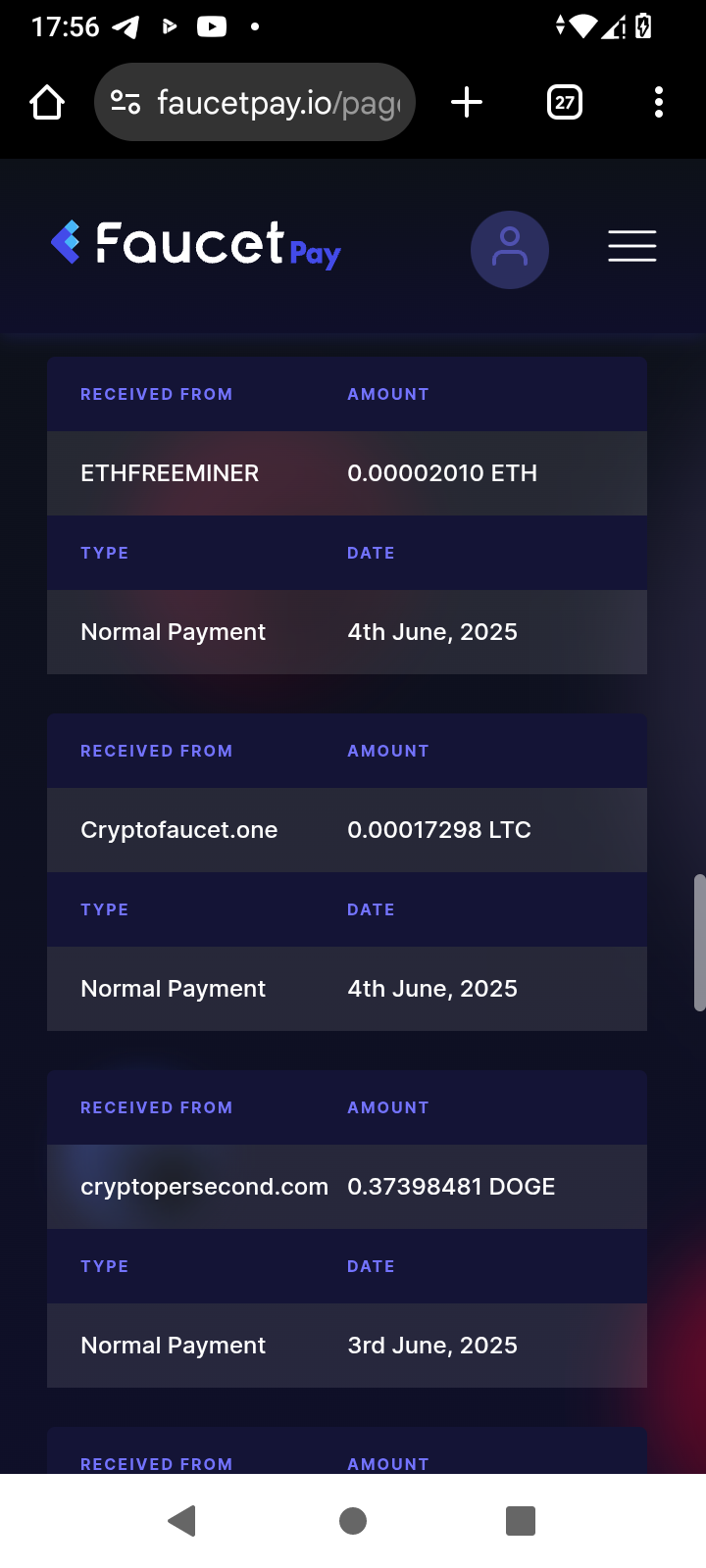This screenshot has width=706, height=1568.
Task: Open the tab switcher showing 27 tabs
Action: (565, 102)
